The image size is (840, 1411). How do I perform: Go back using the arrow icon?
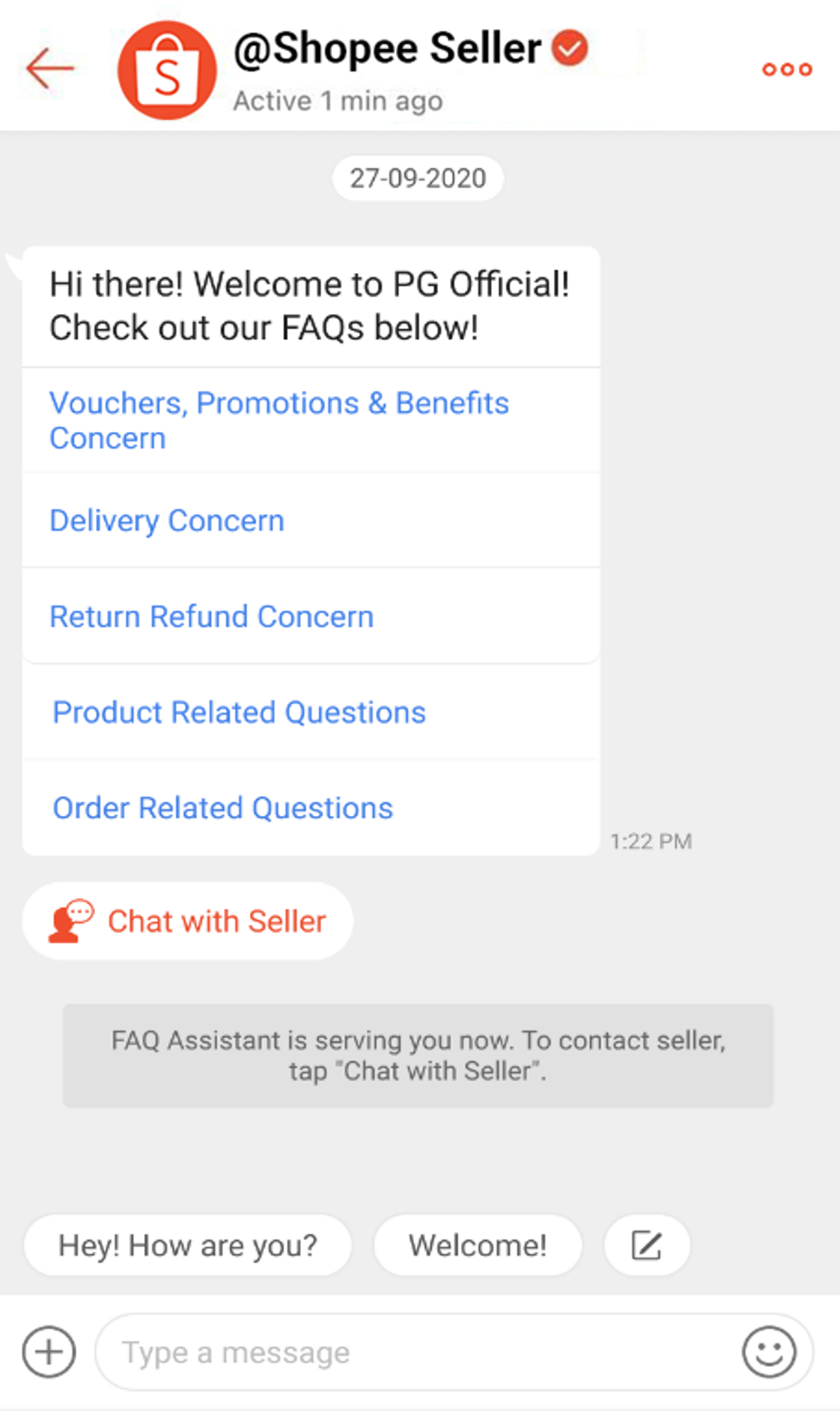(x=50, y=68)
